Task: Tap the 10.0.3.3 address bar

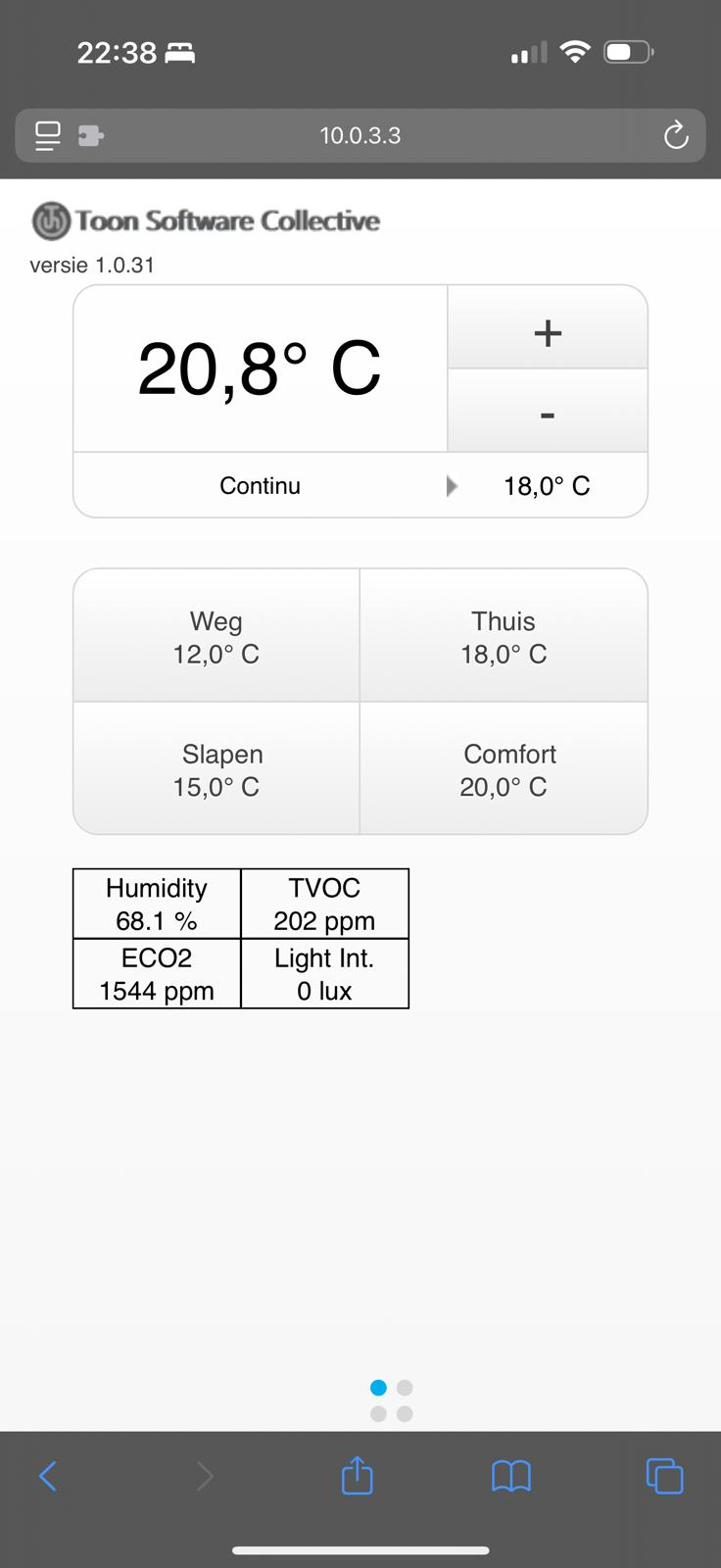Action: [360, 135]
